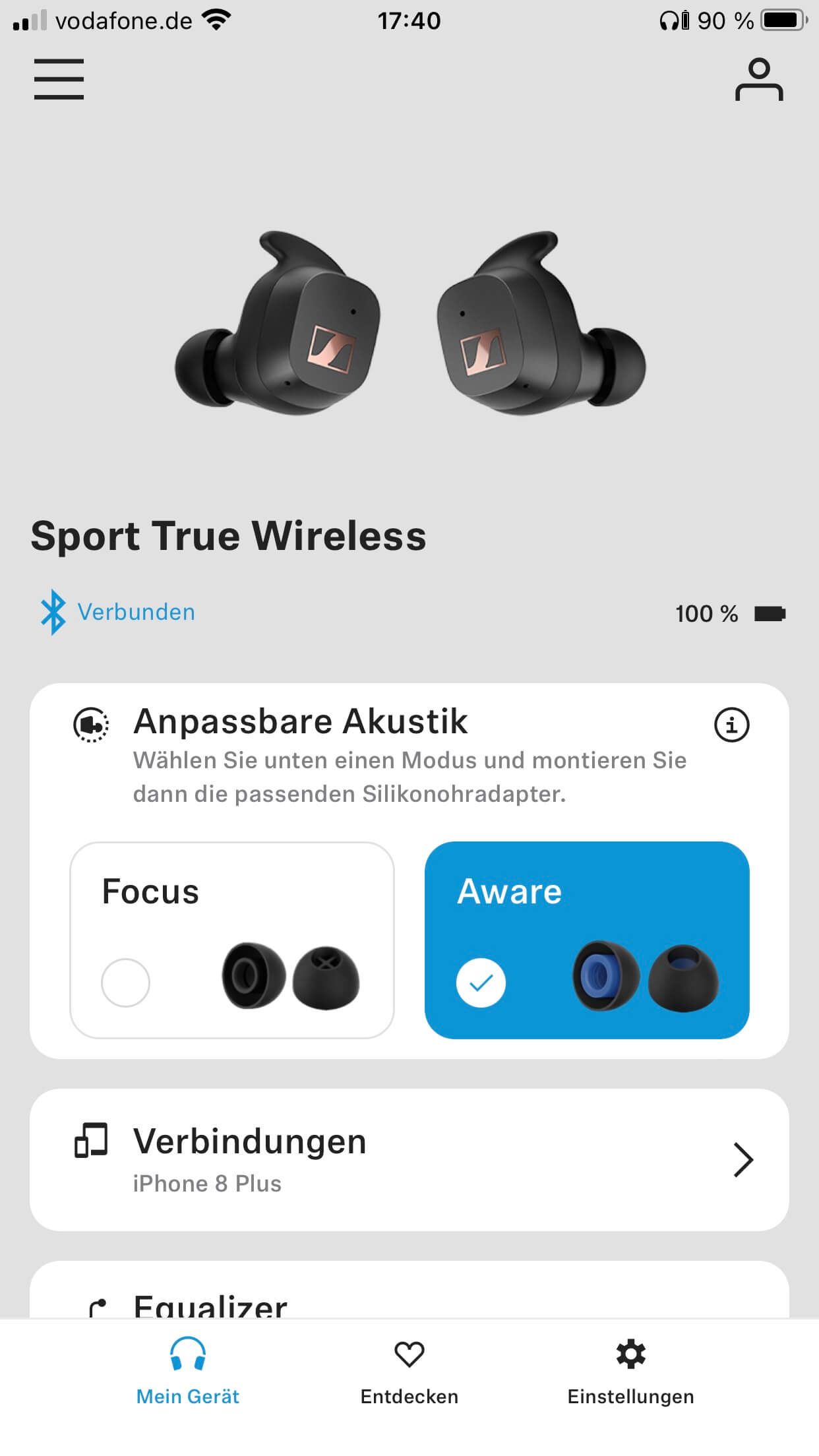Switch to the Mein Gerät tab
Image resolution: width=819 pixels, height=1456 pixels.
tap(188, 1372)
